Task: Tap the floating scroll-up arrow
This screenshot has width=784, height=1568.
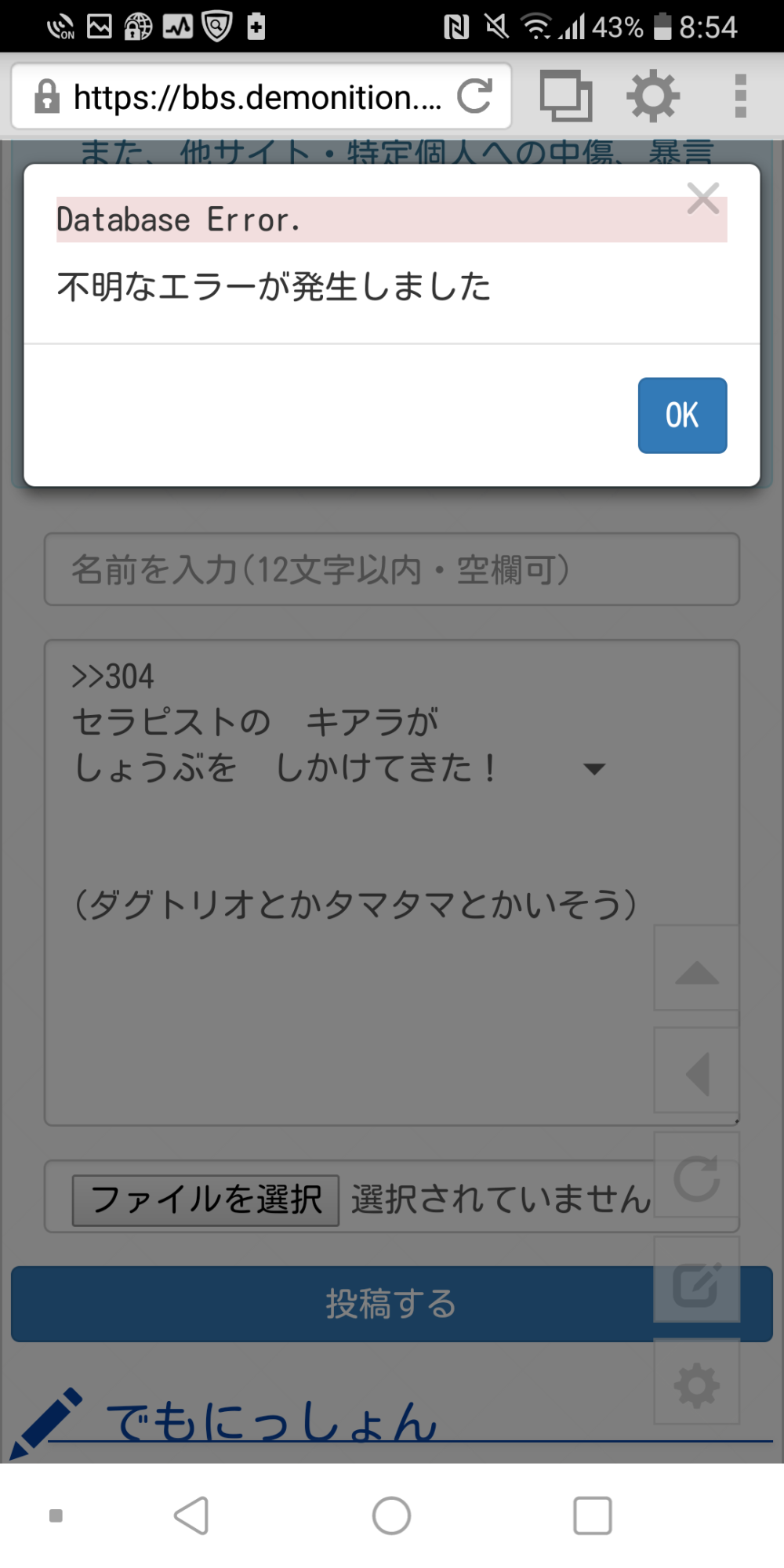Action: click(x=696, y=968)
